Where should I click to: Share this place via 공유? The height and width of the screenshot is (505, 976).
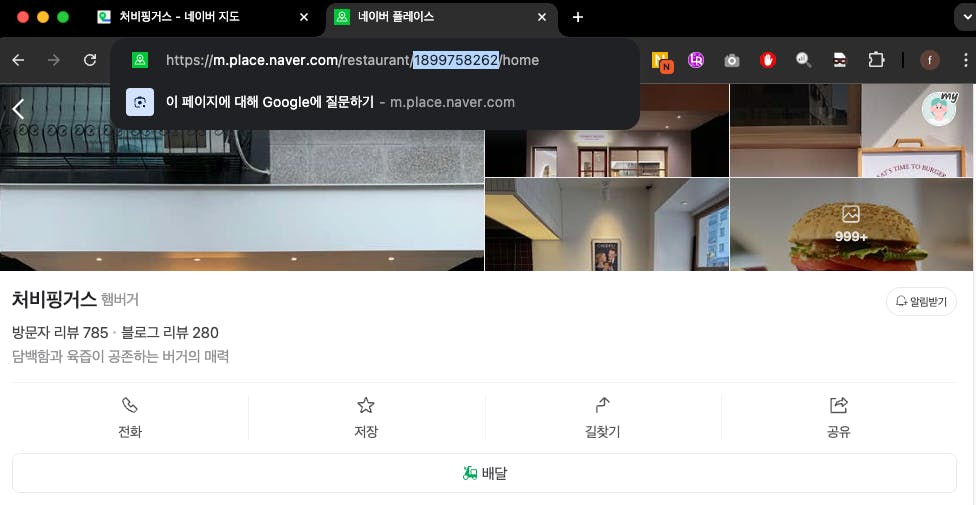pyautogui.click(x=838, y=417)
